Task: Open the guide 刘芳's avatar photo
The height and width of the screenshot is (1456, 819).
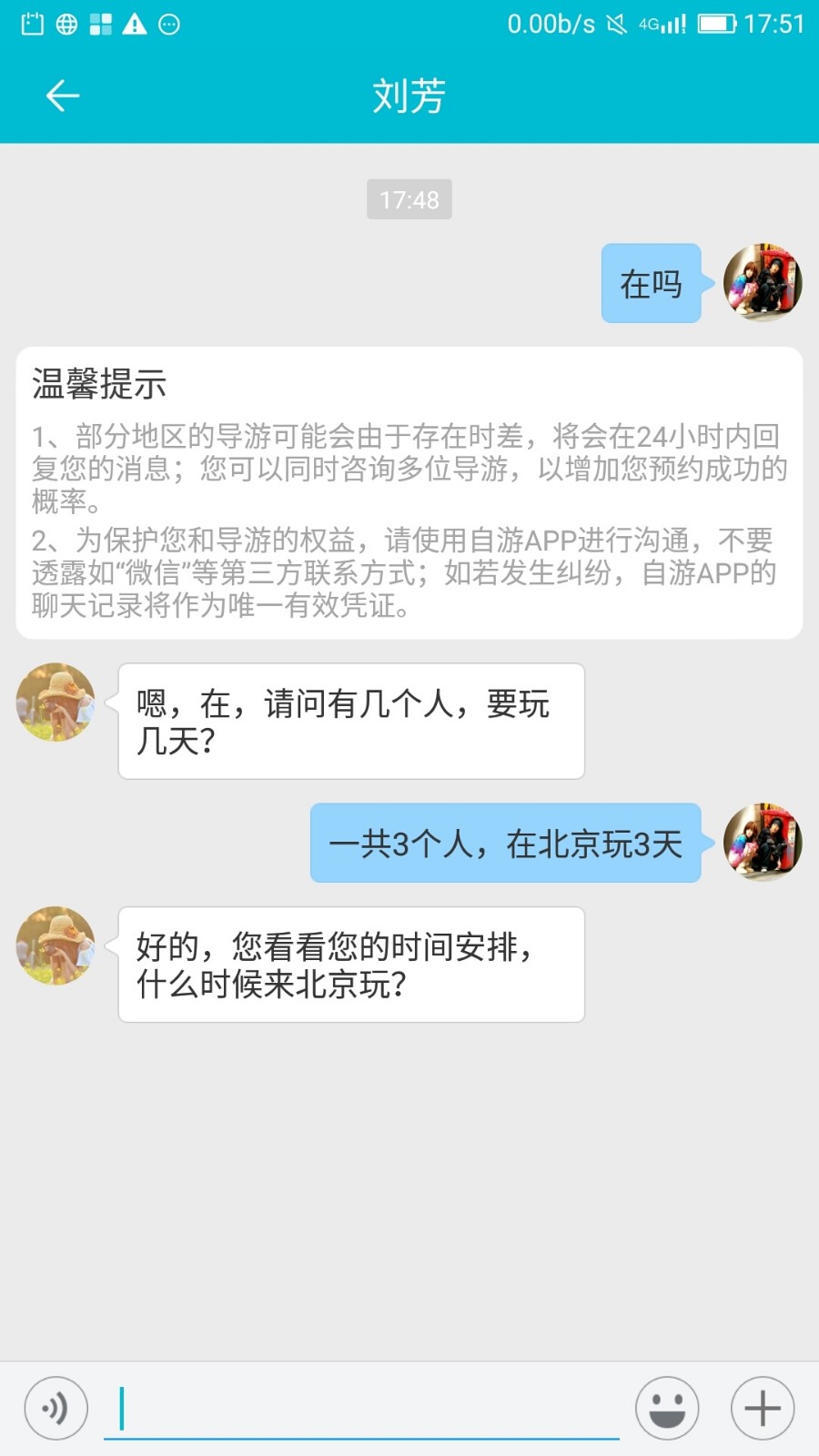Action: (54, 702)
